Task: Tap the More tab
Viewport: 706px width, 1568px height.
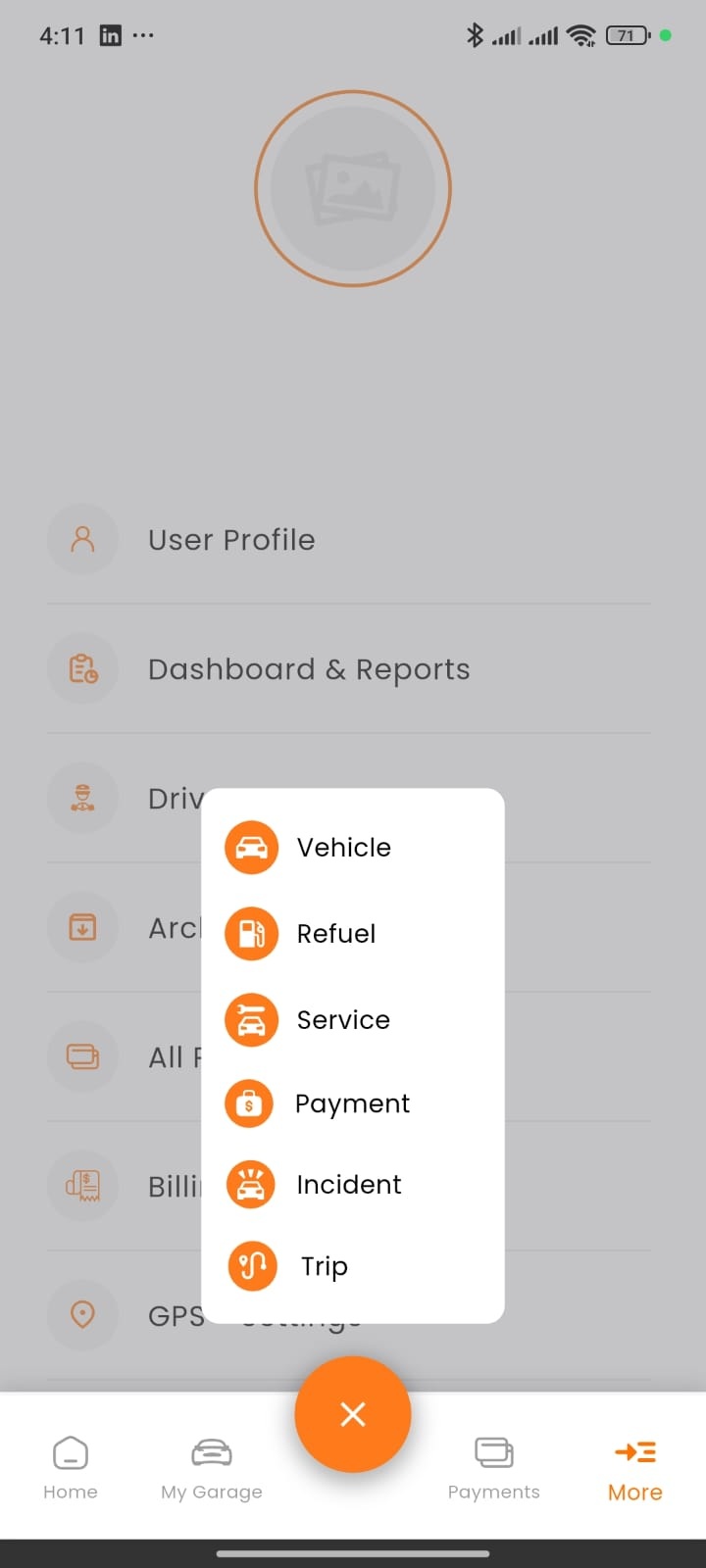Action: pyautogui.click(x=635, y=1467)
